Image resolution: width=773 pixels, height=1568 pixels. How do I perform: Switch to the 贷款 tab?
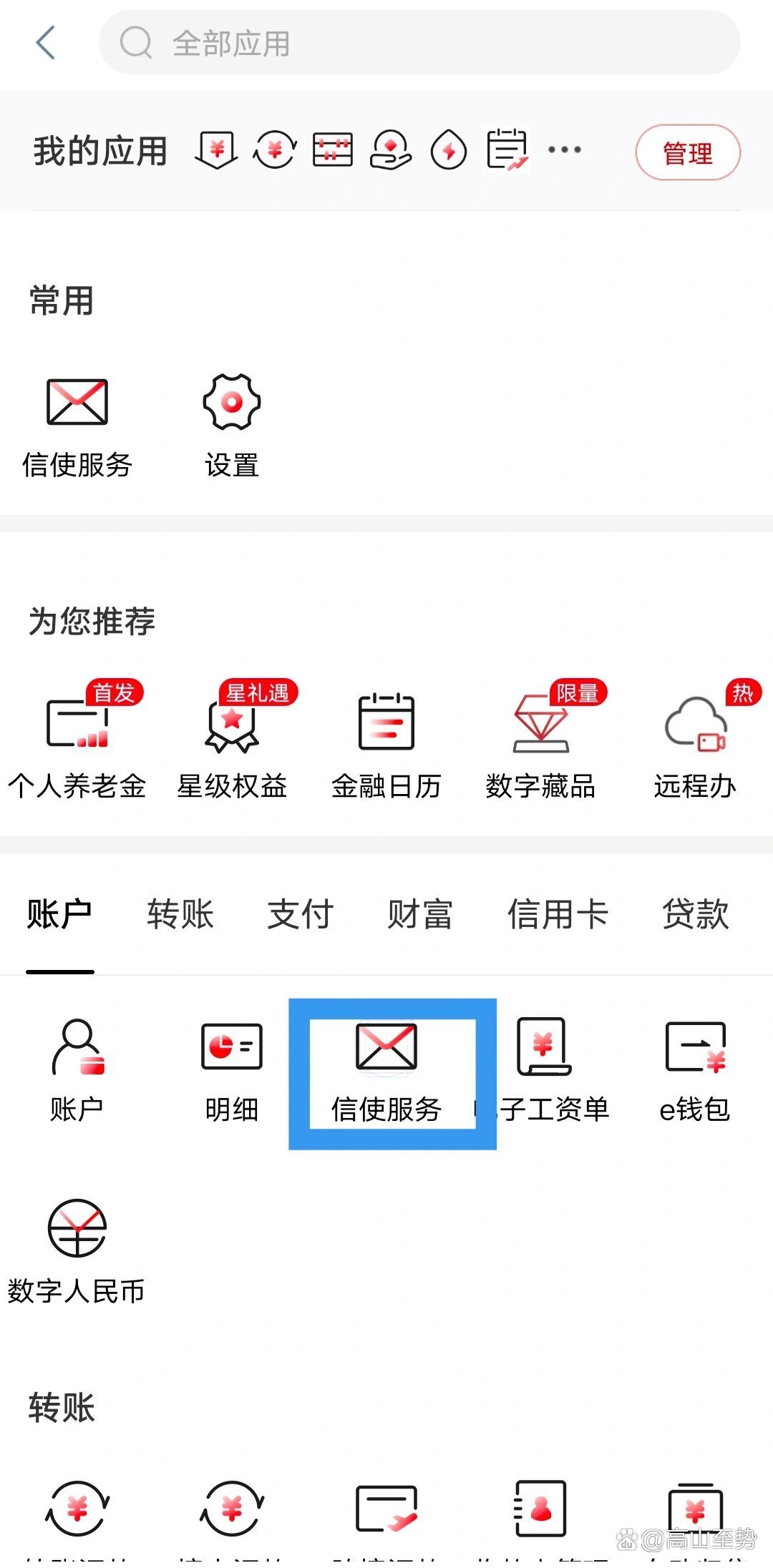click(x=695, y=914)
